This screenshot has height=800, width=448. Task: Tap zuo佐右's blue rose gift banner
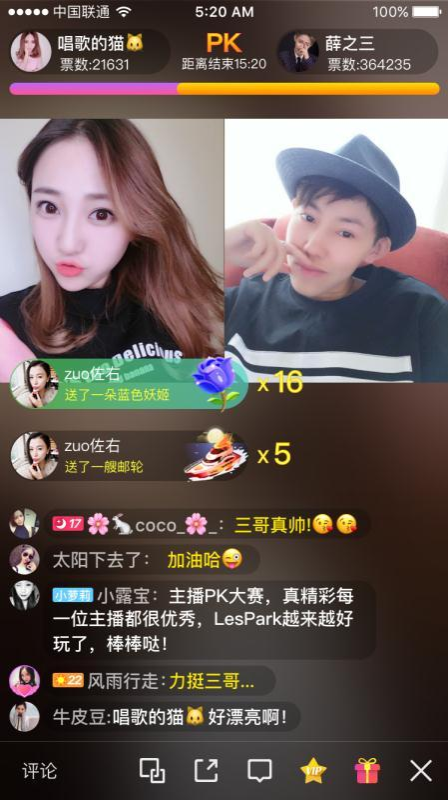(129, 384)
